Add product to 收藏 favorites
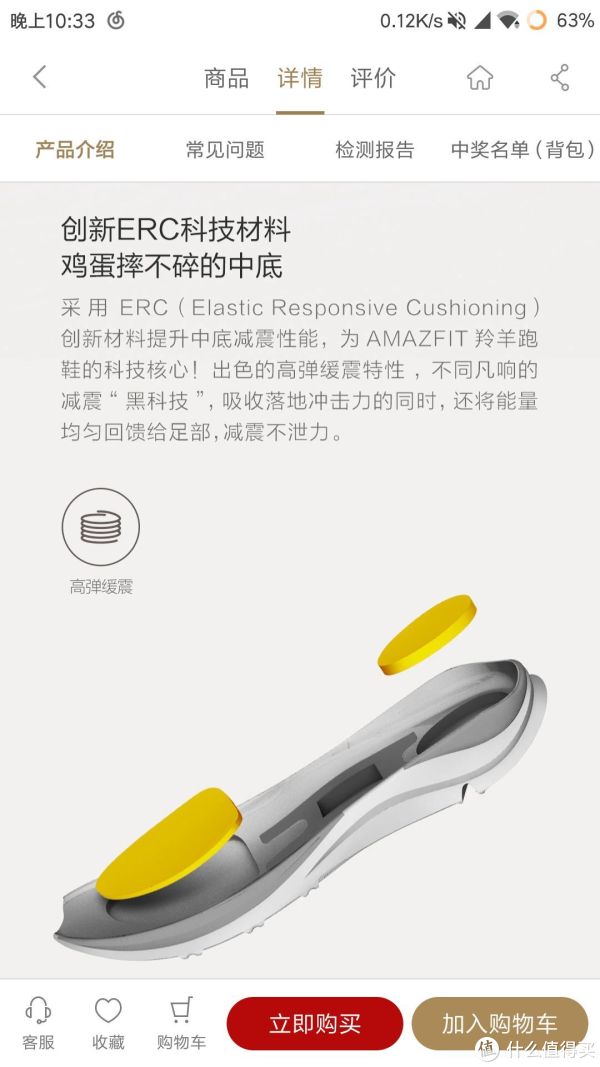600x1067 pixels. click(x=108, y=1023)
